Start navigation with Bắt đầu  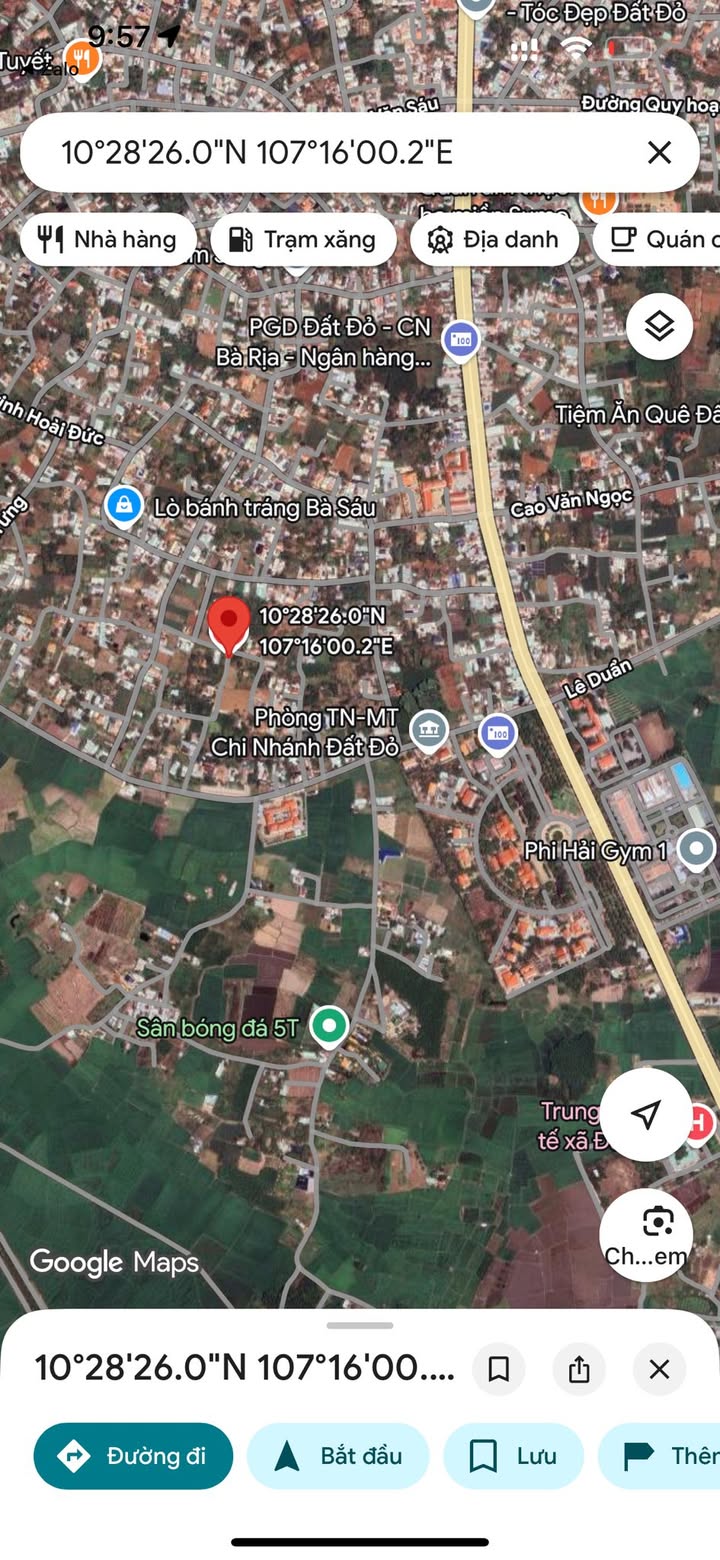pos(338,1456)
